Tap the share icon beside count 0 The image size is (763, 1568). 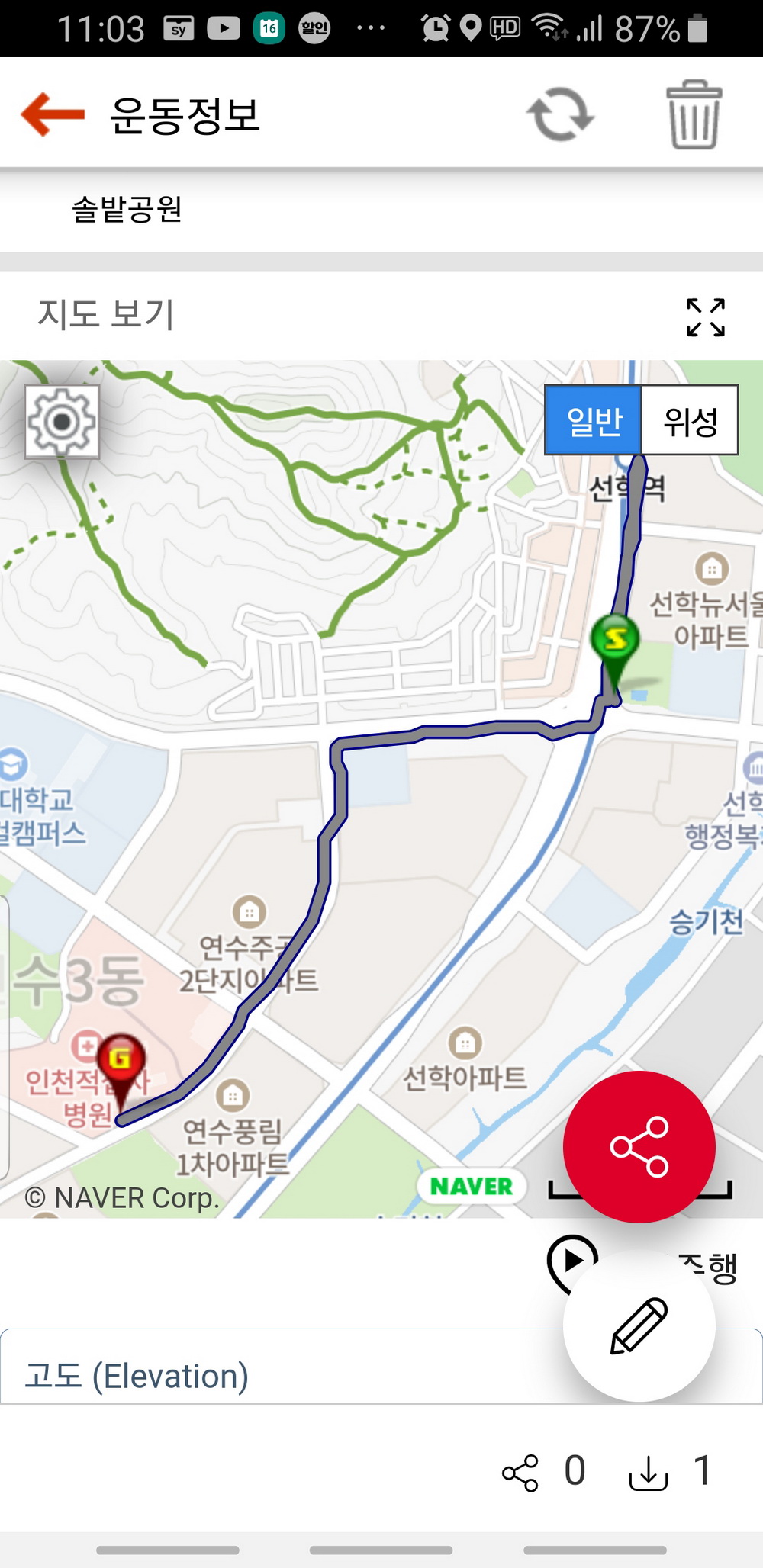(x=520, y=1473)
